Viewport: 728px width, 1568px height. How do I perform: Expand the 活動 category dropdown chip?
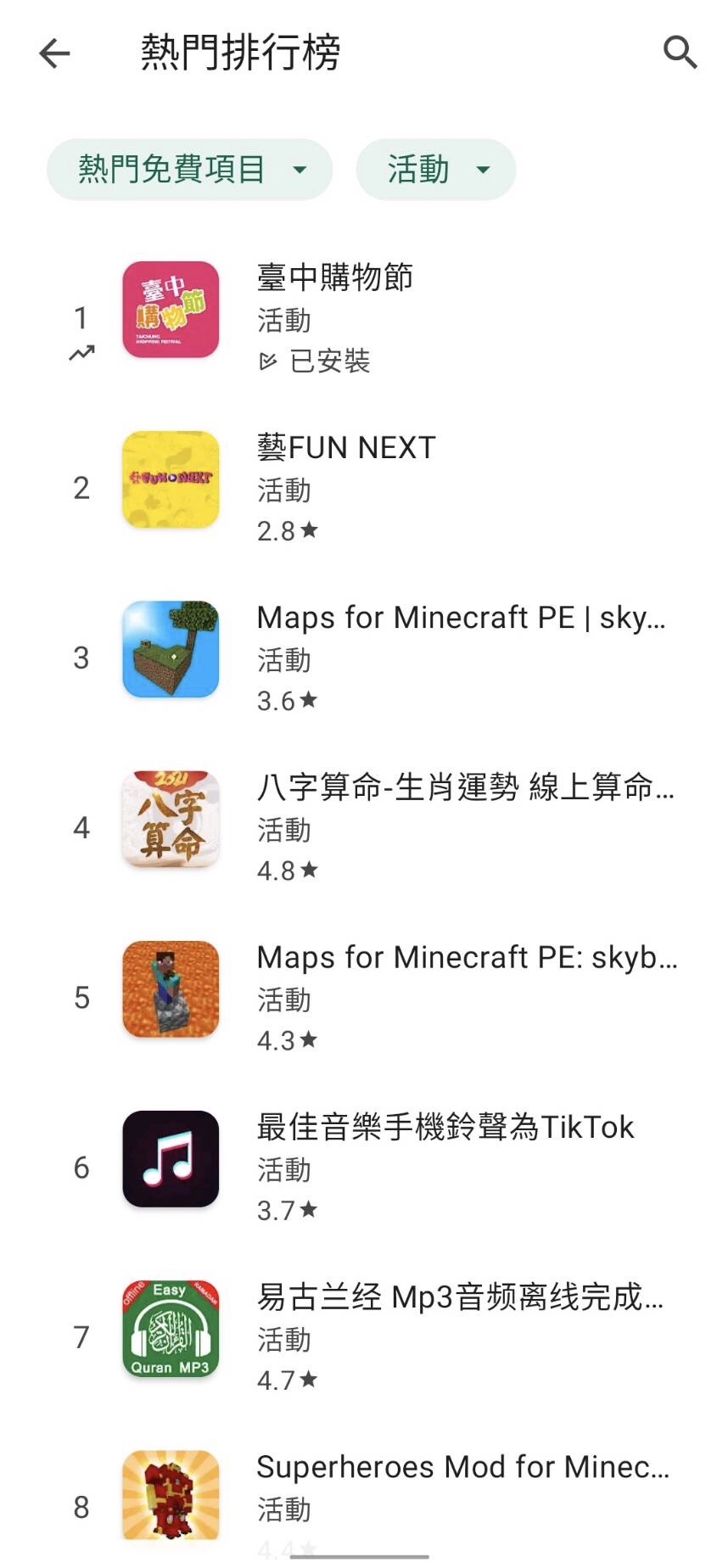click(x=435, y=170)
